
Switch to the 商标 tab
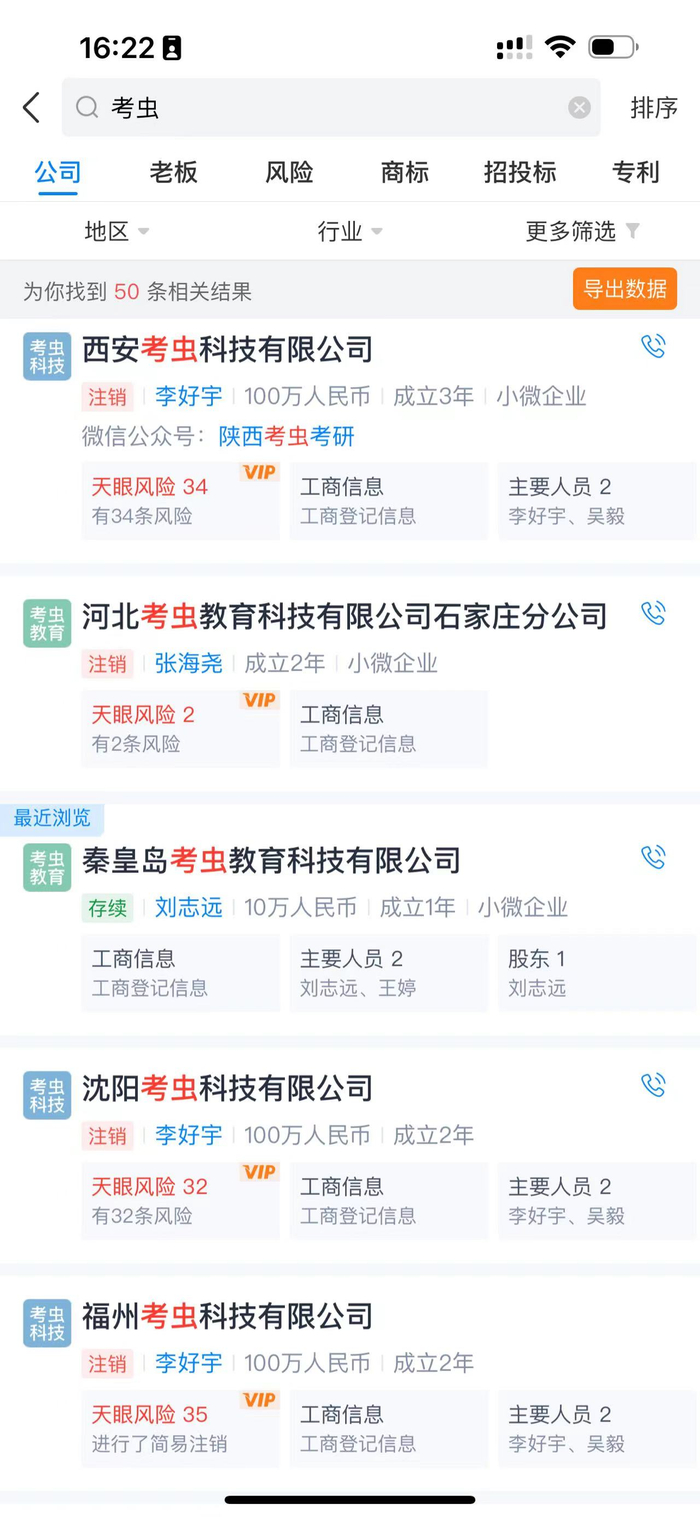click(x=405, y=172)
